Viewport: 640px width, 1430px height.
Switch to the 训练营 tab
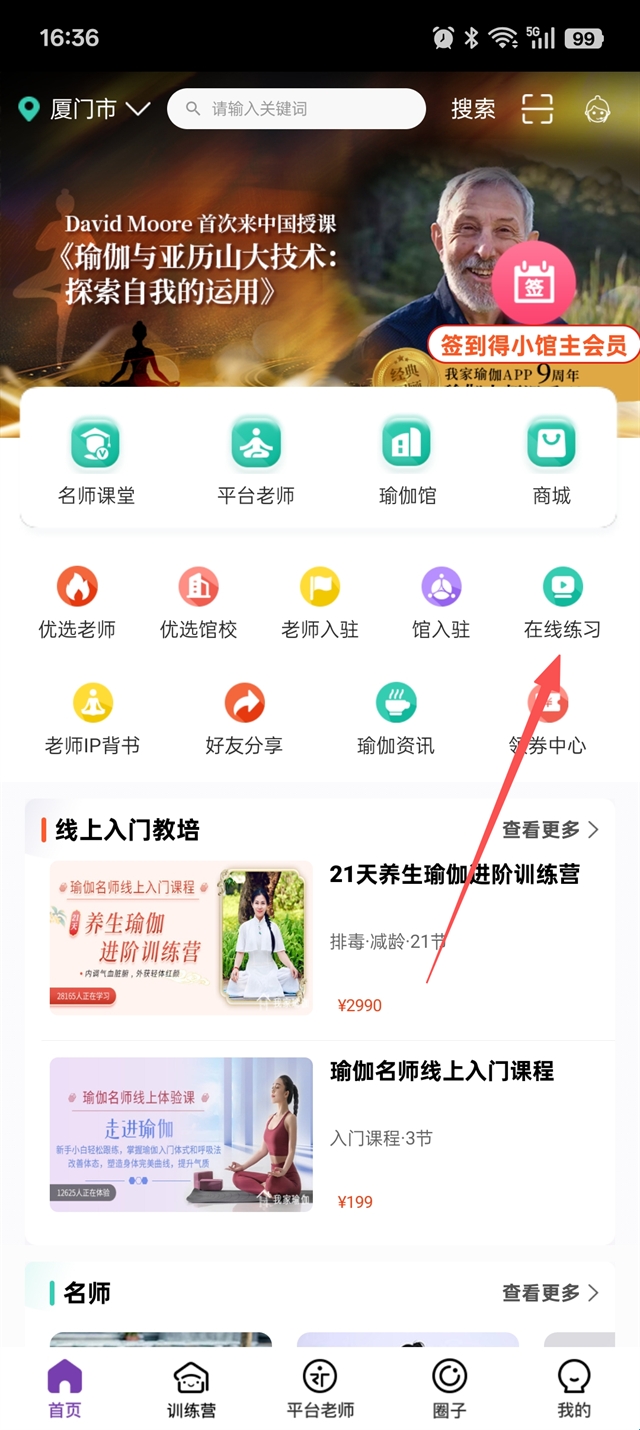coord(191,1388)
